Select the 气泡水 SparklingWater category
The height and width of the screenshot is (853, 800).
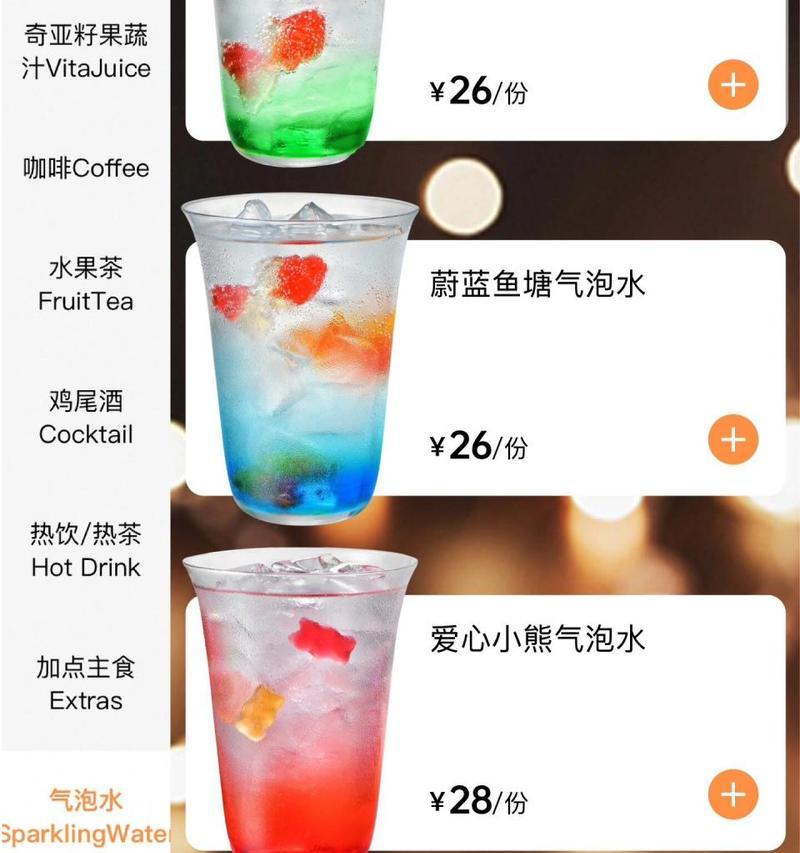(85, 815)
